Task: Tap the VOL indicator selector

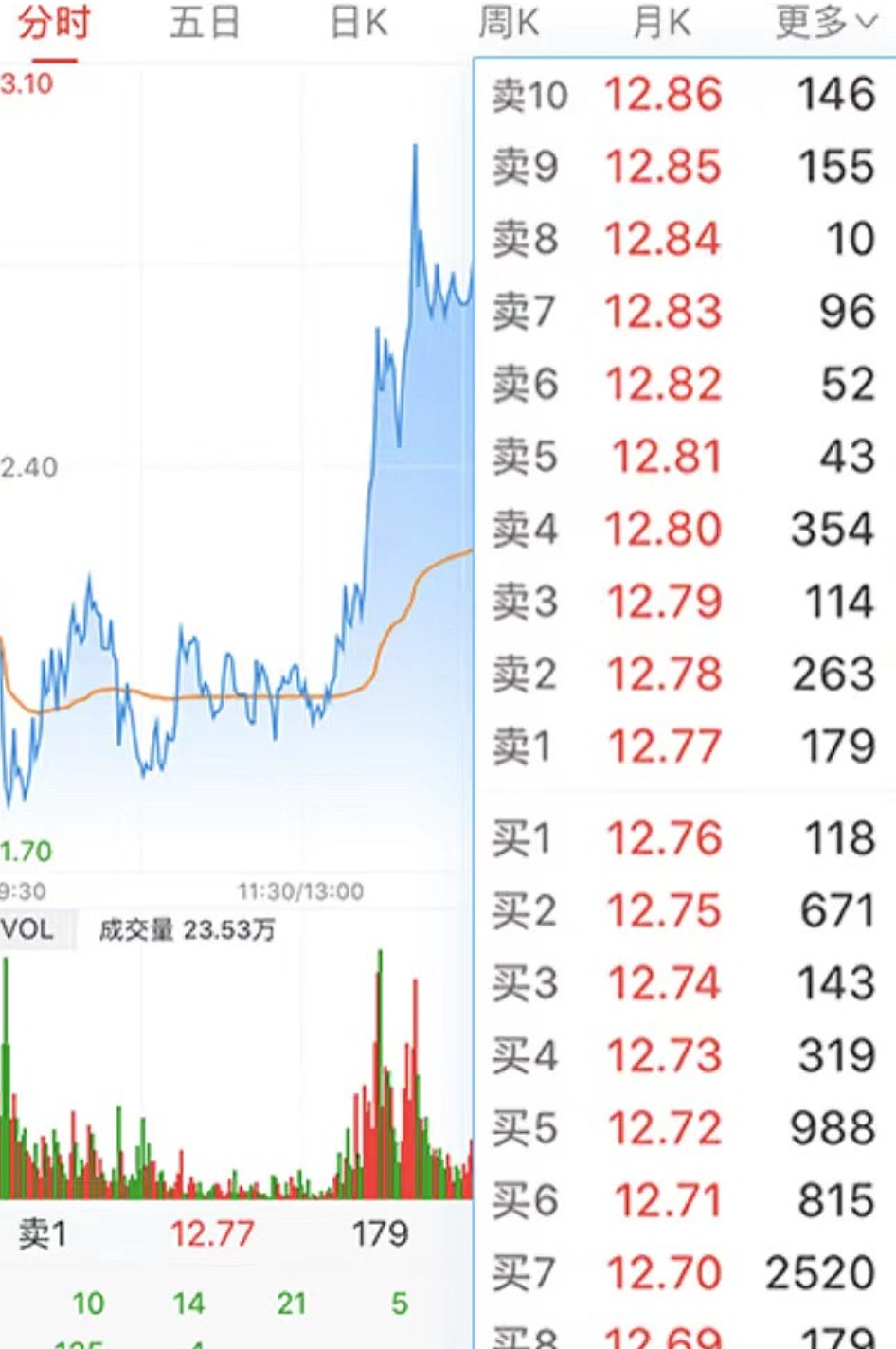Action: pyautogui.click(x=30, y=929)
